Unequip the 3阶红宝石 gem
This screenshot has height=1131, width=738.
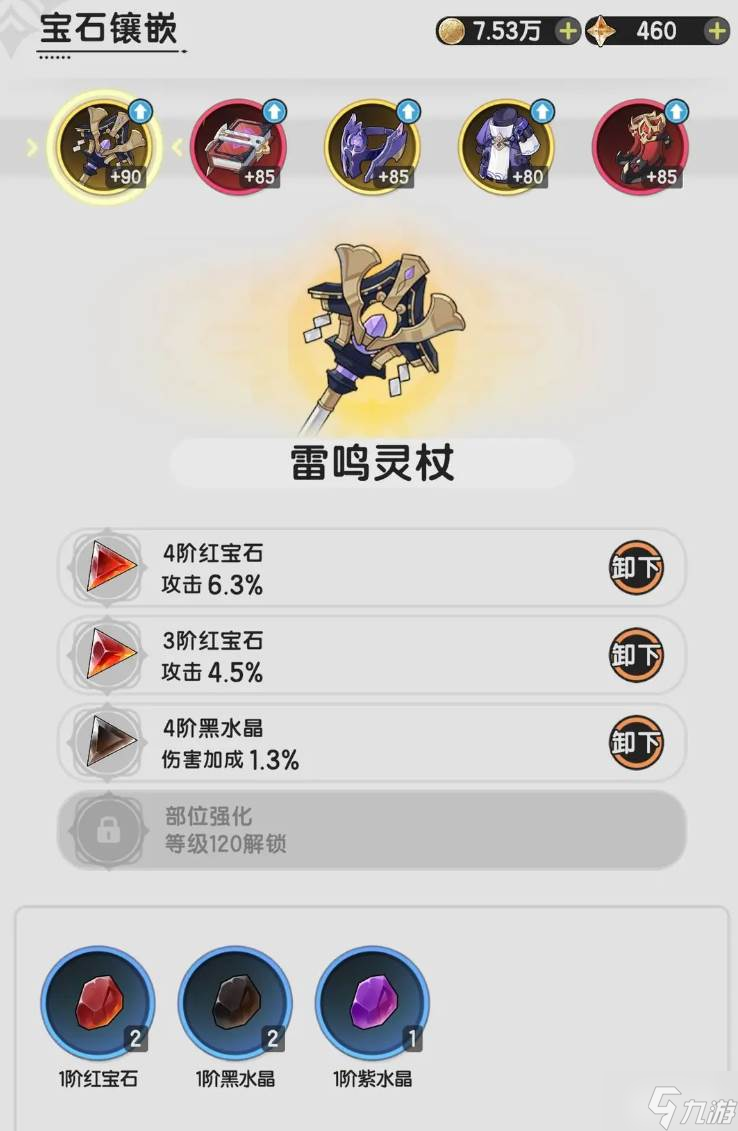click(x=637, y=655)
